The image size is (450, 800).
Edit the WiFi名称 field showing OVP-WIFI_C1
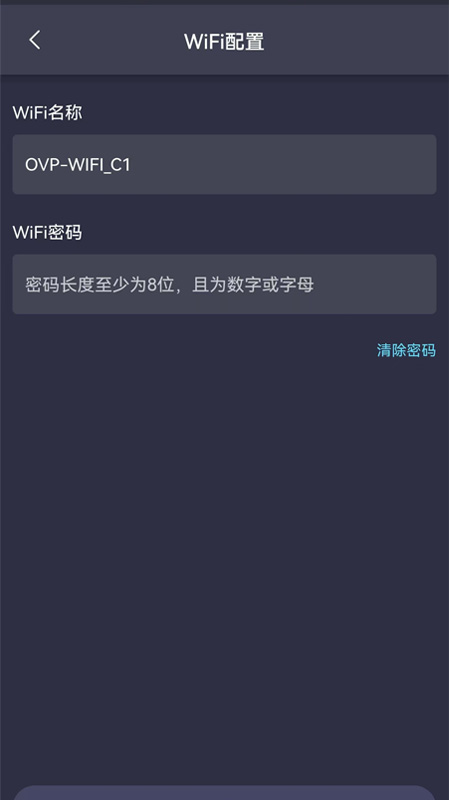(x=224, y=164)
